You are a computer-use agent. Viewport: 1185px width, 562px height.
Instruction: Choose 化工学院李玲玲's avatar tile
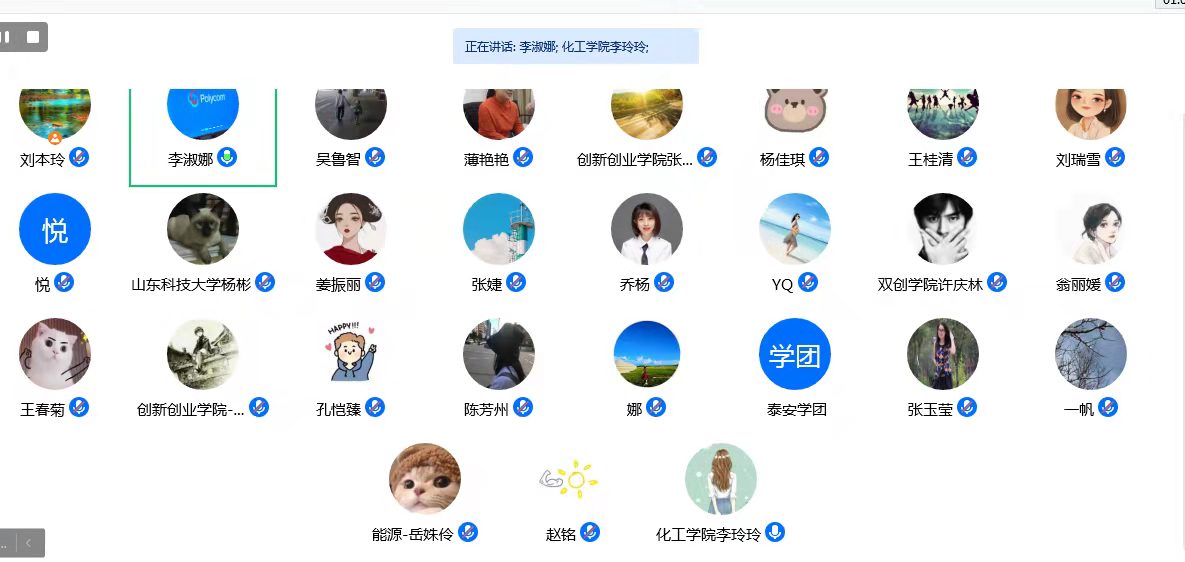[721, 480]
